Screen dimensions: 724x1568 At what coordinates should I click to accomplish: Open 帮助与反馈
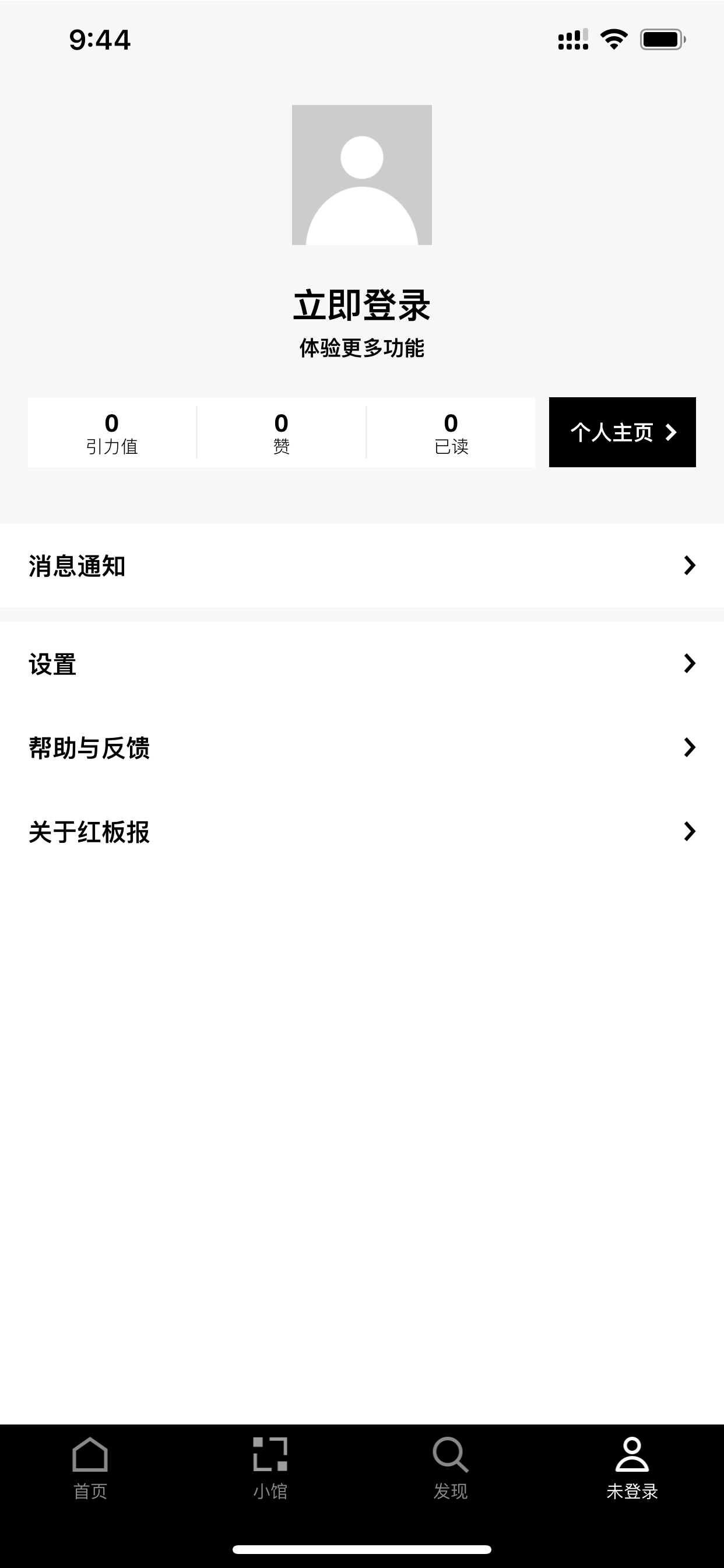(362, 747)
